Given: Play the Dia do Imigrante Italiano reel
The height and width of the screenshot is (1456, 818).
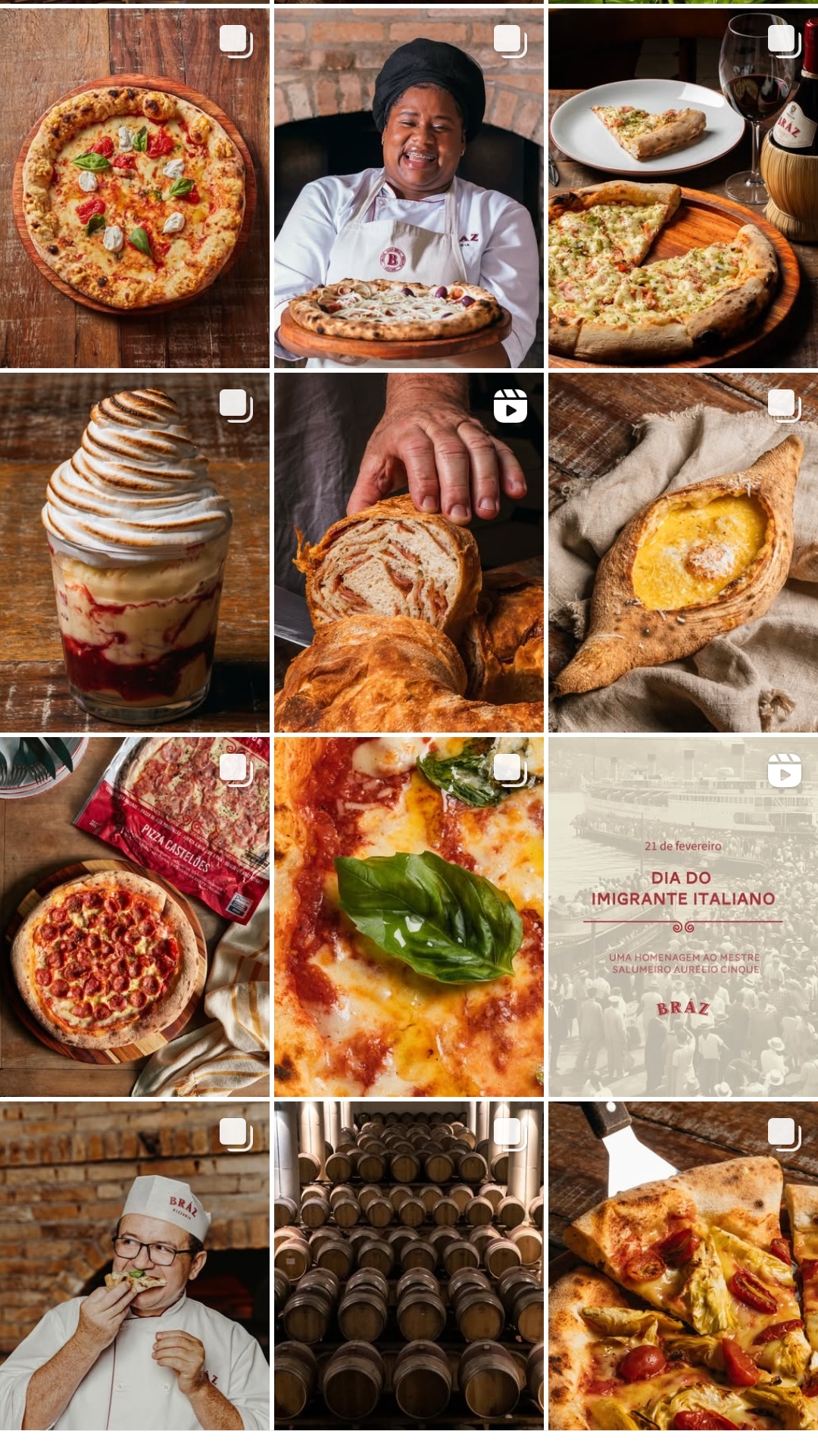Looking at the screenshot, I should 682,917.
